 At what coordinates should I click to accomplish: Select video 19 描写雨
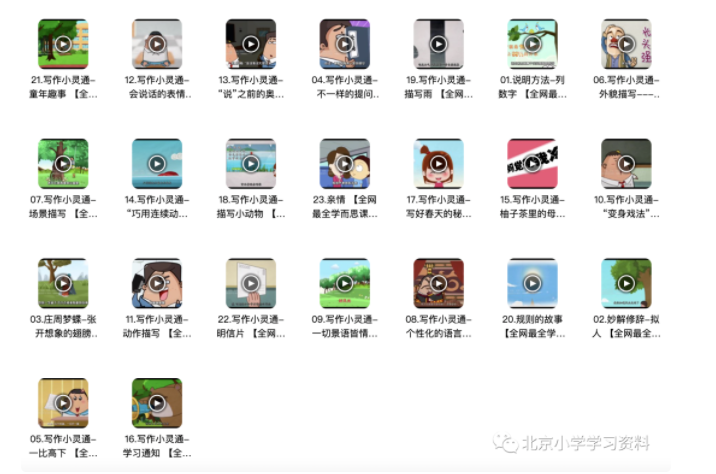pos(439,44)
